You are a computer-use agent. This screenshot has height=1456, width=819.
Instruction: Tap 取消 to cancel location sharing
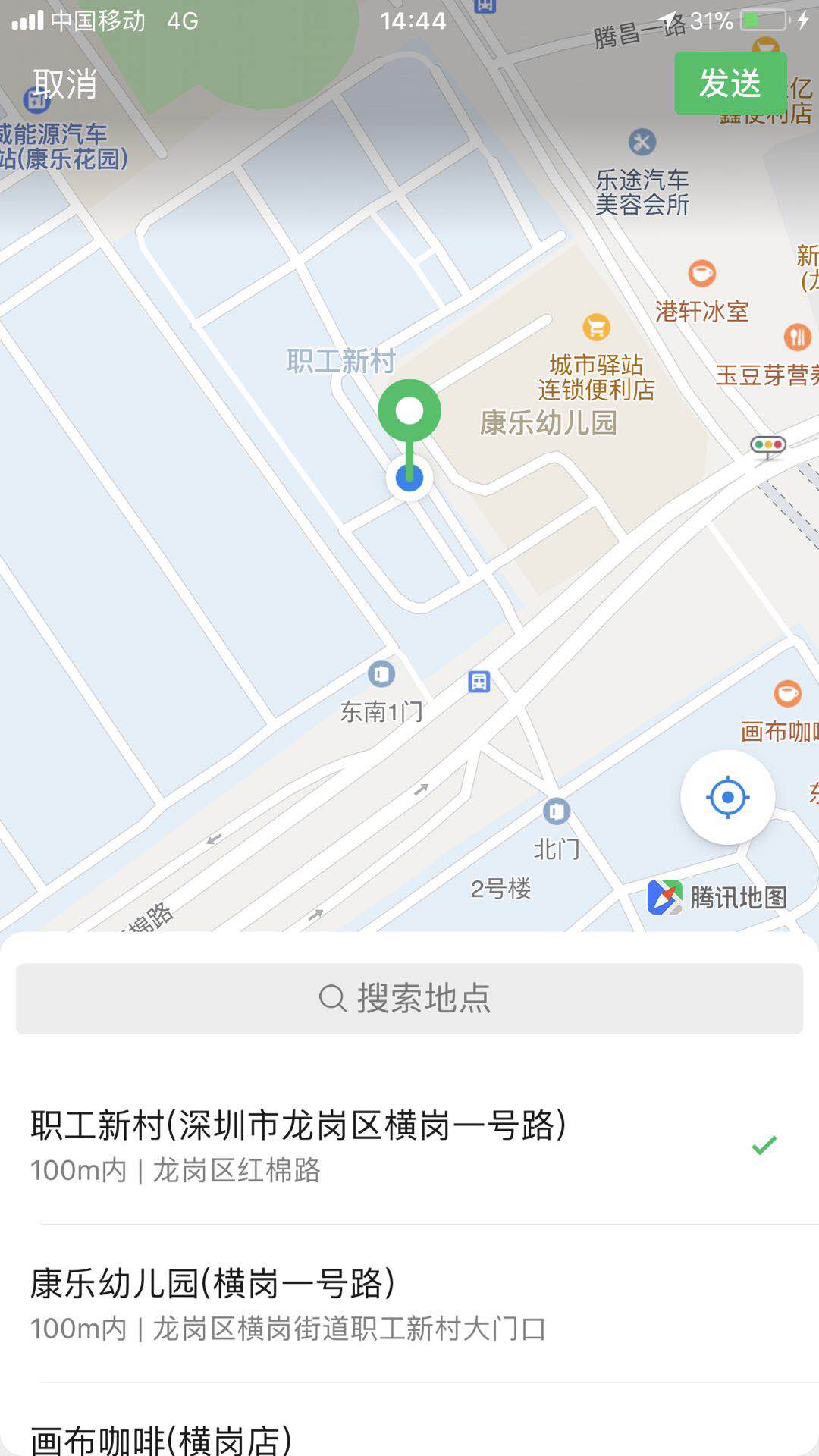pyautogui.click(x=65, y=83)
